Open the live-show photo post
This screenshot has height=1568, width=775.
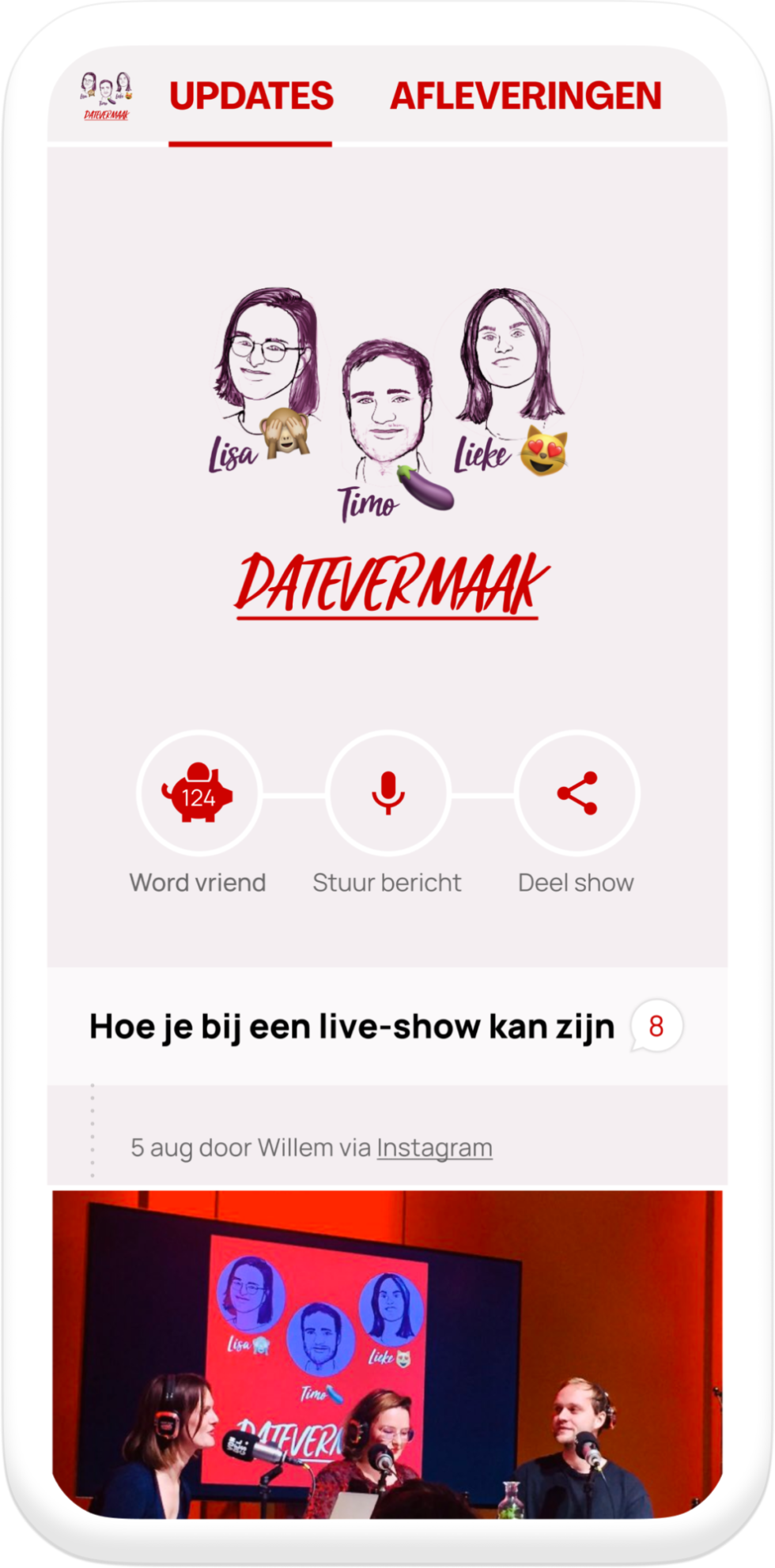click(x=387, y=1351)
